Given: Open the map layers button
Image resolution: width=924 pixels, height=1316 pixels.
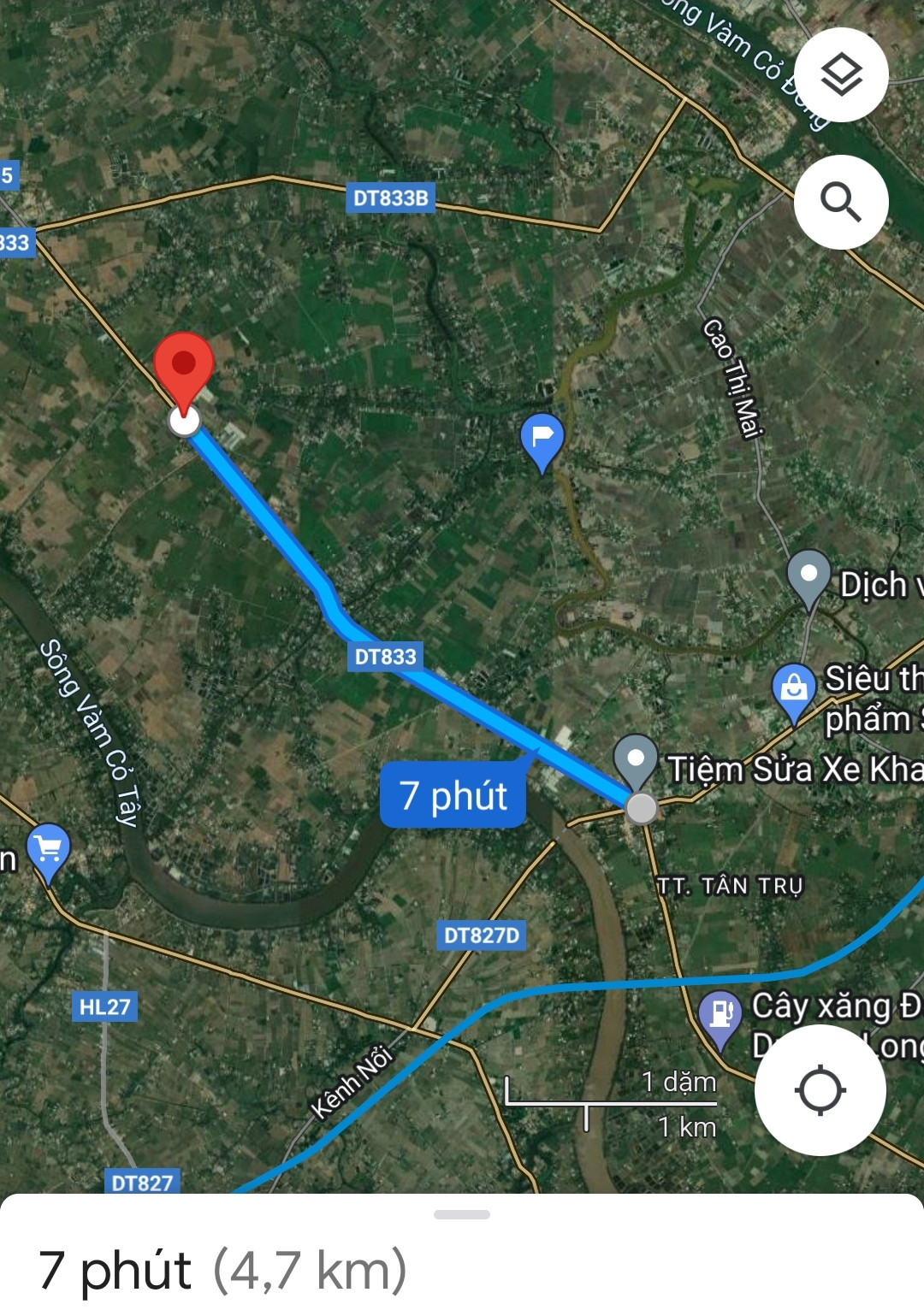Looking at the screenshot, I should 841,75.
